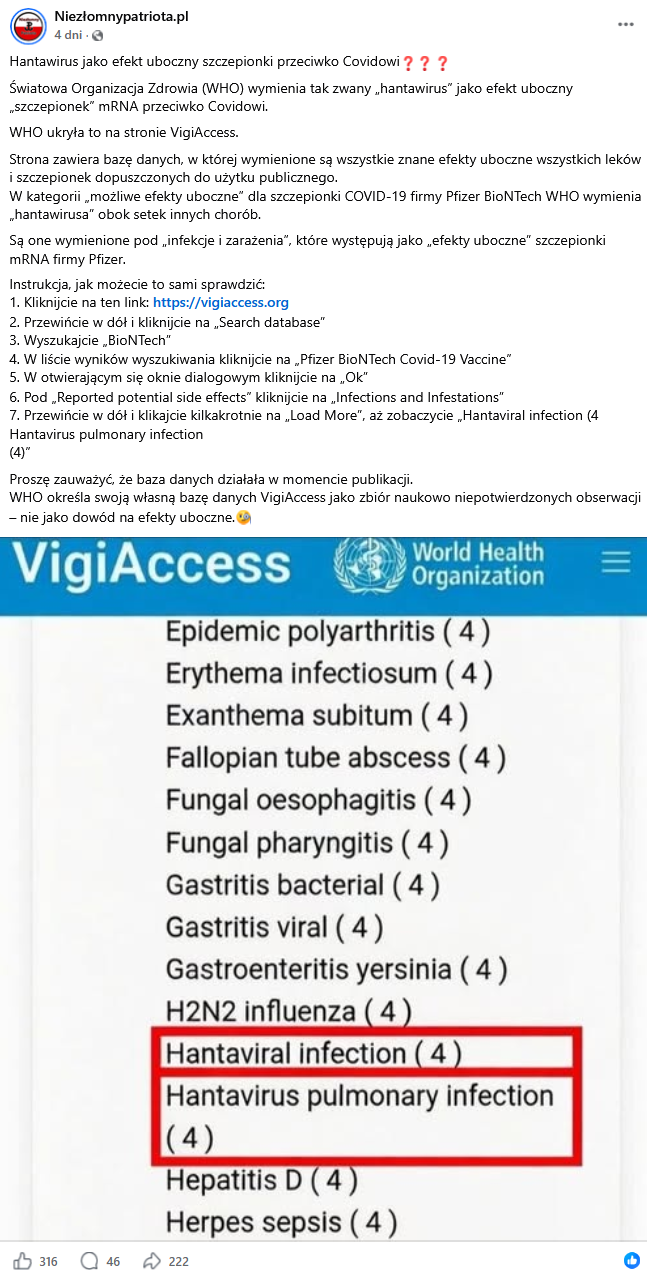
Task: Open the vigiaccess.org link
Action: pos(221,302)
